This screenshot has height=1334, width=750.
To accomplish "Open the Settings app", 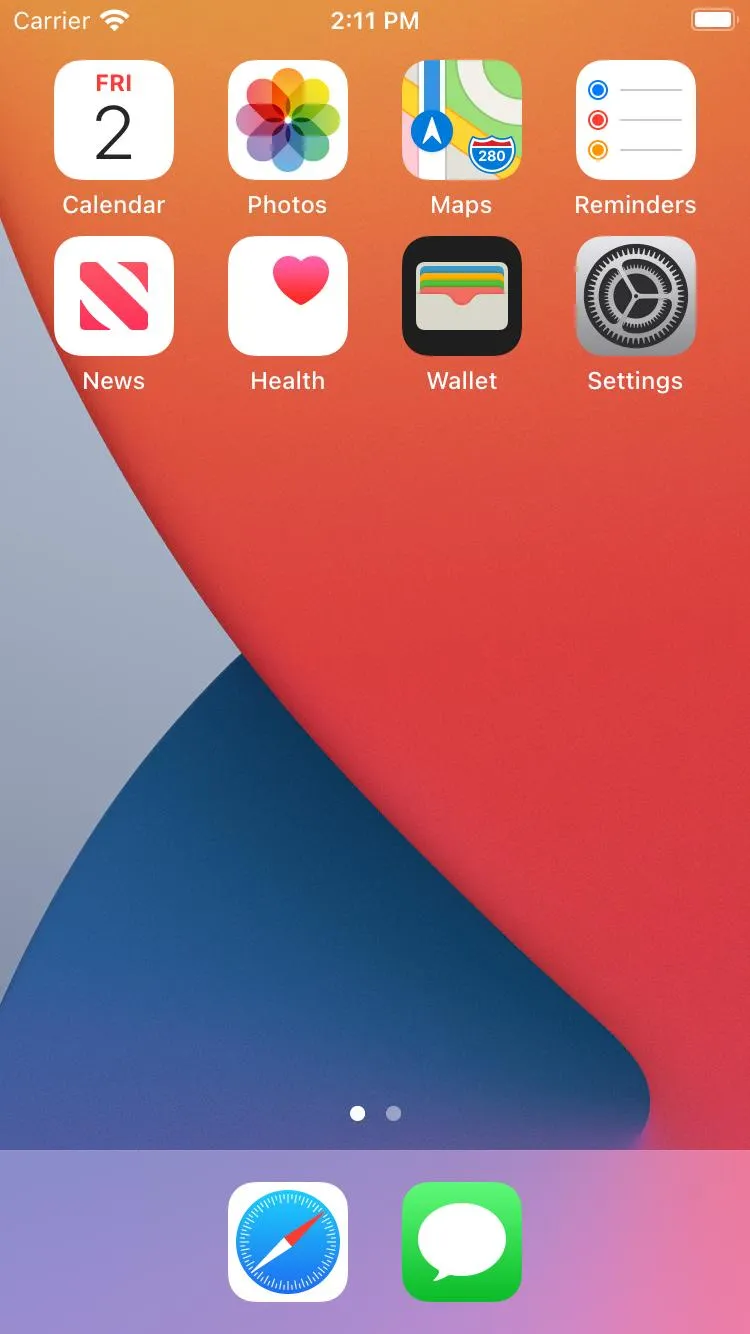I will click(635, 296).
